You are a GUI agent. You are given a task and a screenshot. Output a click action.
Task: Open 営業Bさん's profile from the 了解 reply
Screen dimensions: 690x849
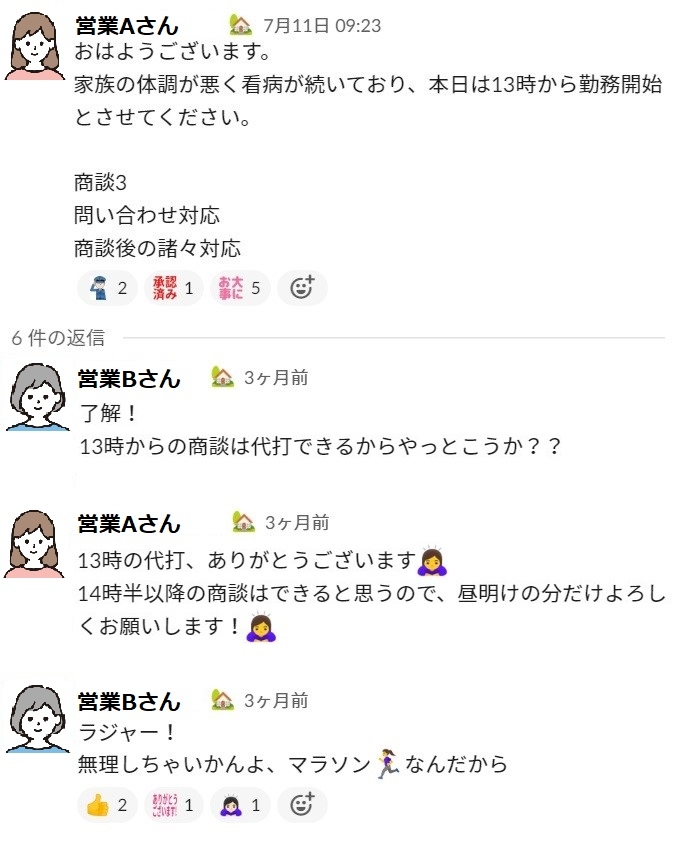[x=130, y=378]
